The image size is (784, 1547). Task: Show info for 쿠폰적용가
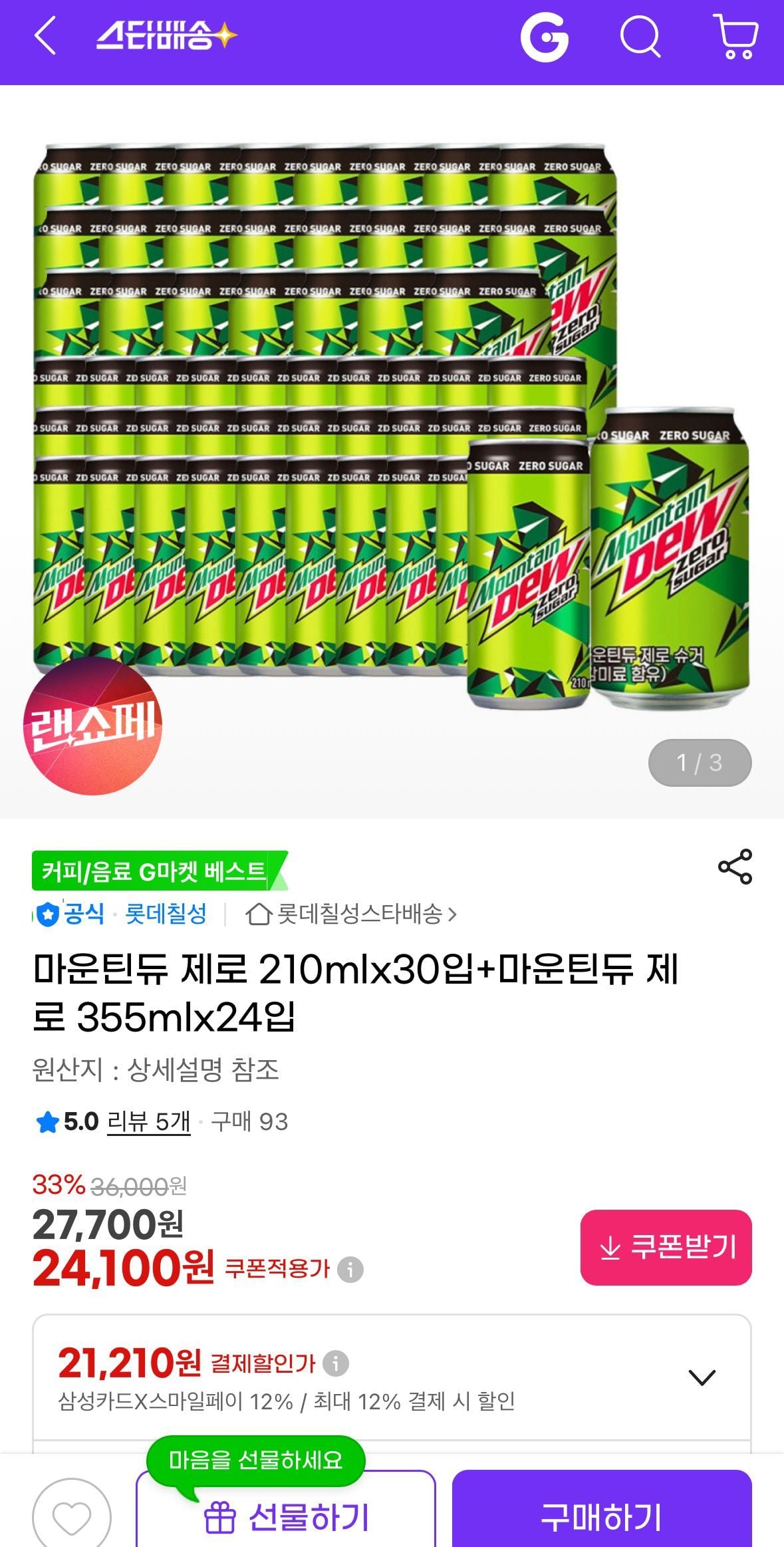point(350,1270)
